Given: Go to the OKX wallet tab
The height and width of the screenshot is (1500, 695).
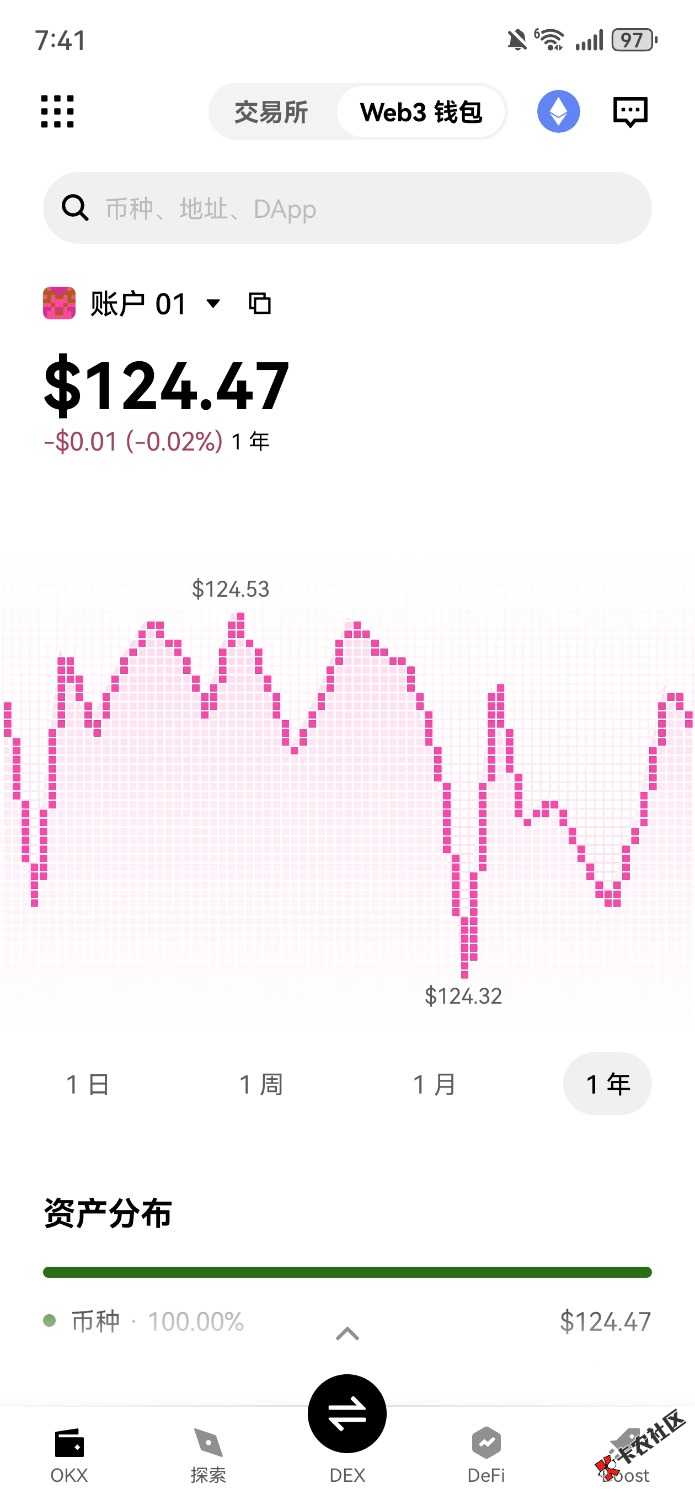Looking at the screenshot, I should tap(69, 1455).
